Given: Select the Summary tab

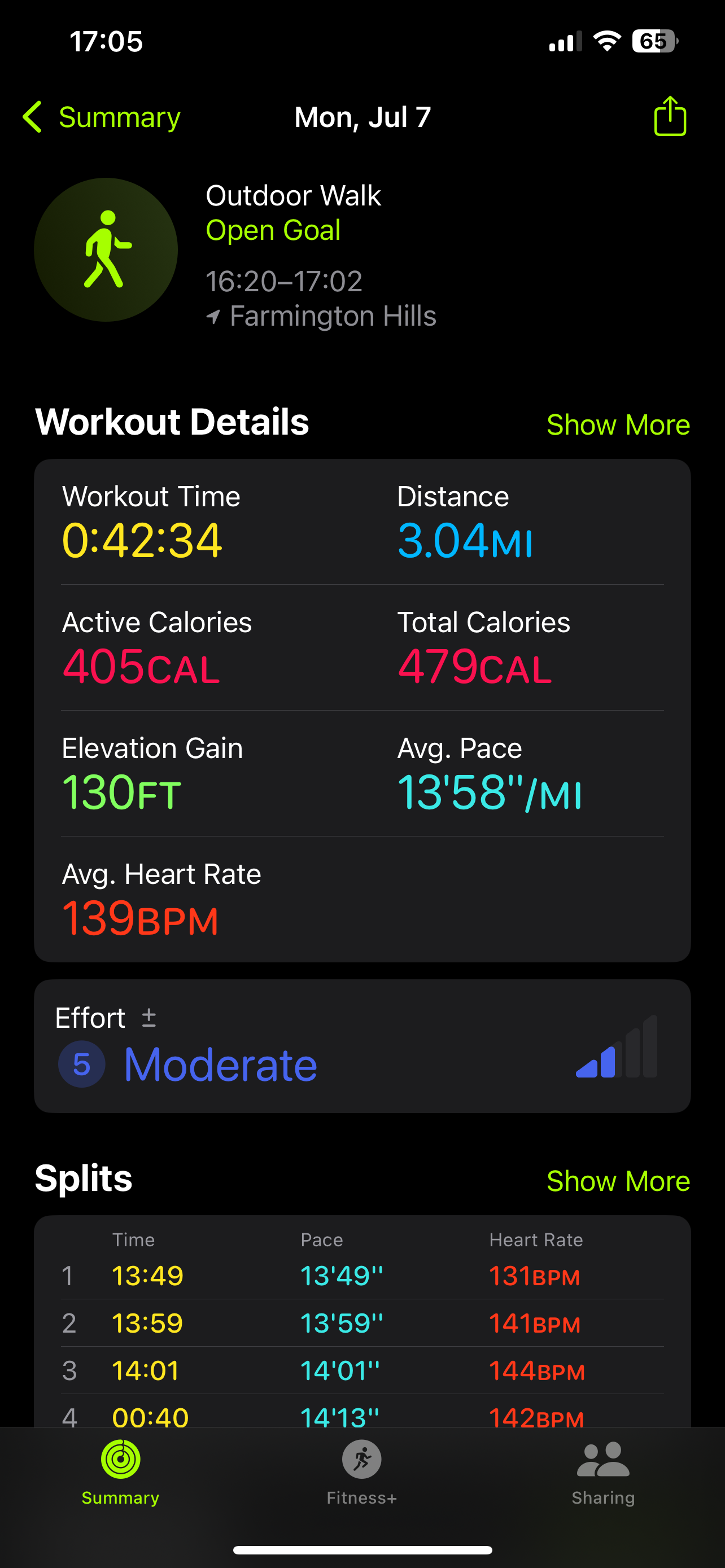Looking at the screenshot, I should (120, 1471).
